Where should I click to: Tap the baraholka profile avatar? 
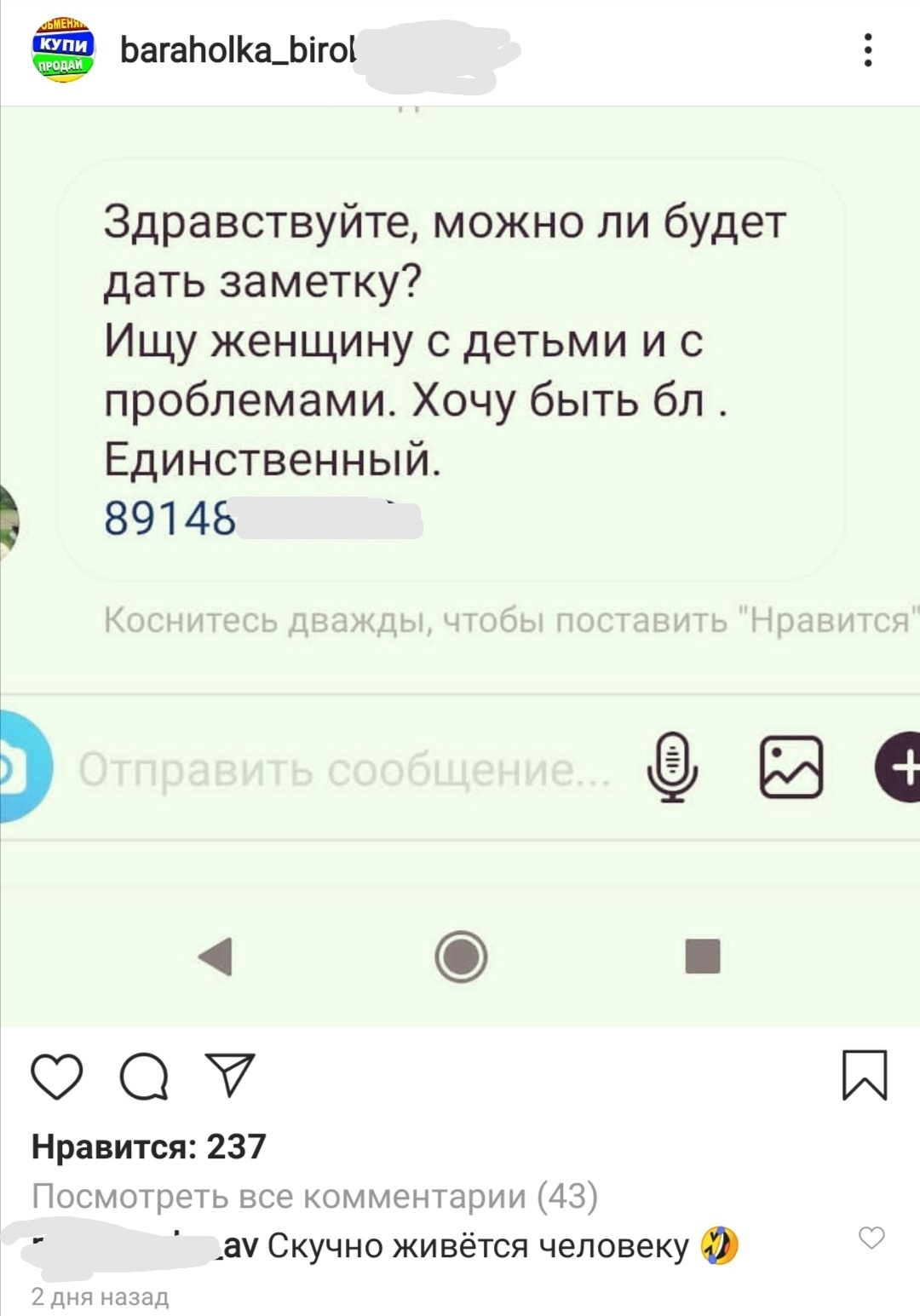(63, 51)
